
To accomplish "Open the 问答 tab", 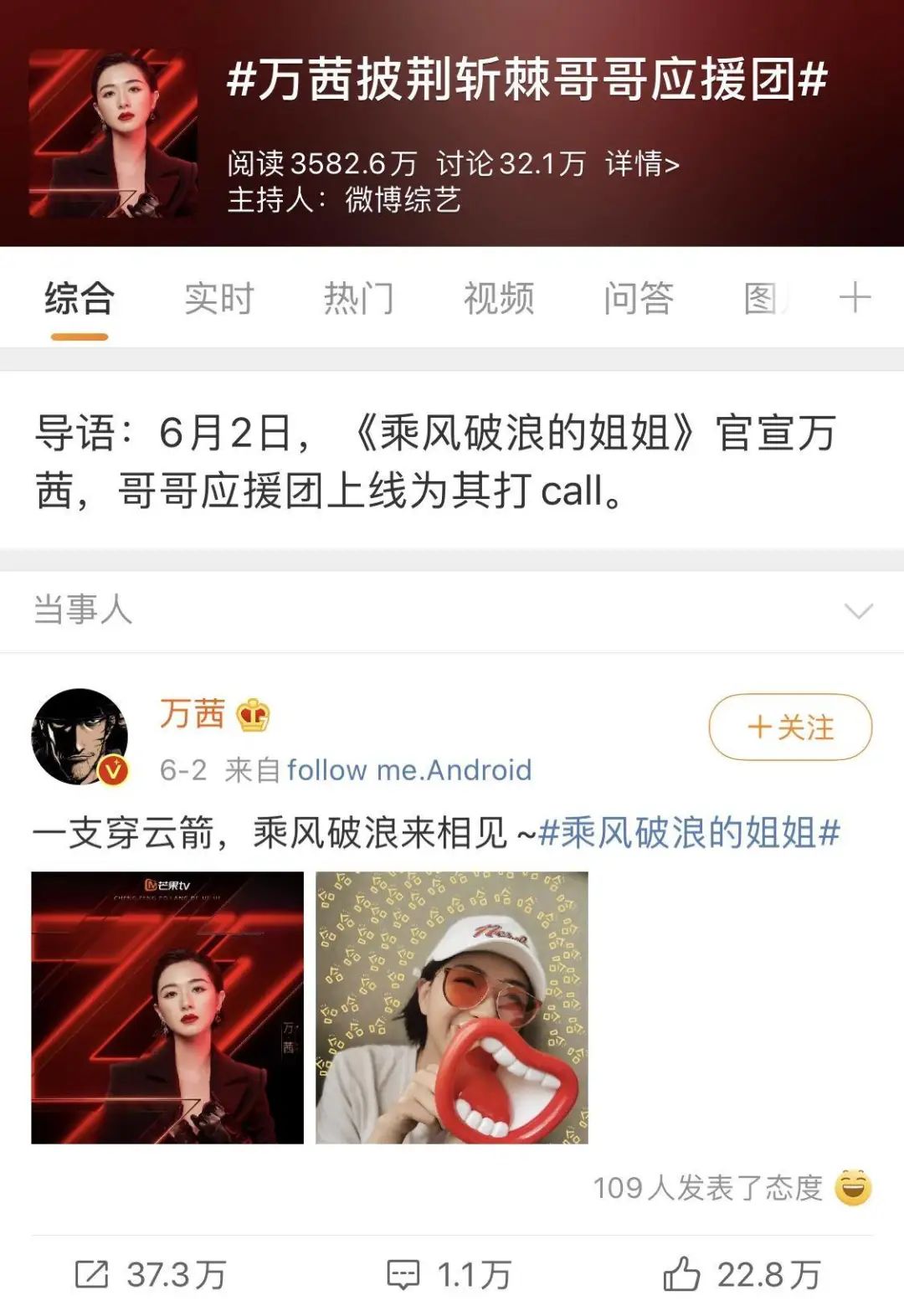I will [639, 298].
